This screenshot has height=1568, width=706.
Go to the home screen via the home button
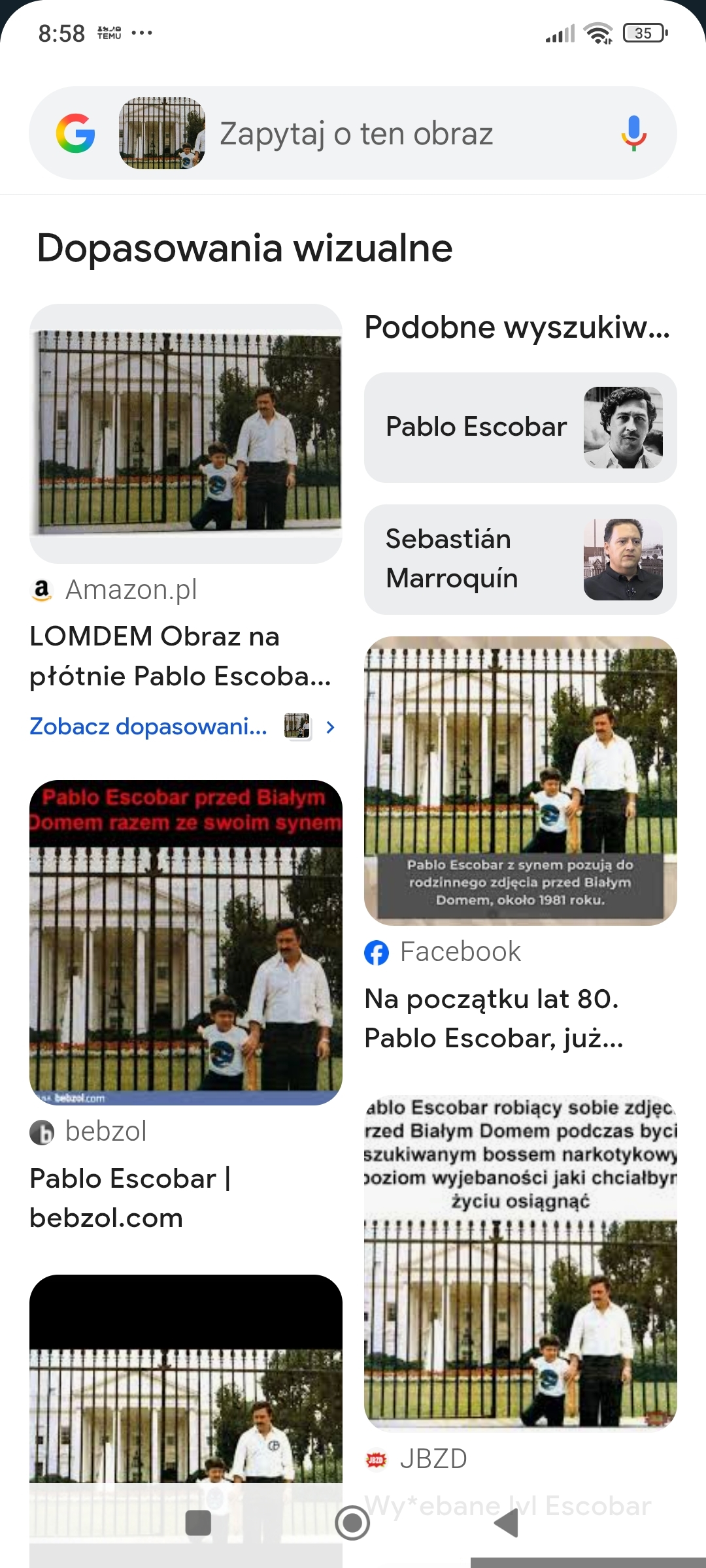352,1524
